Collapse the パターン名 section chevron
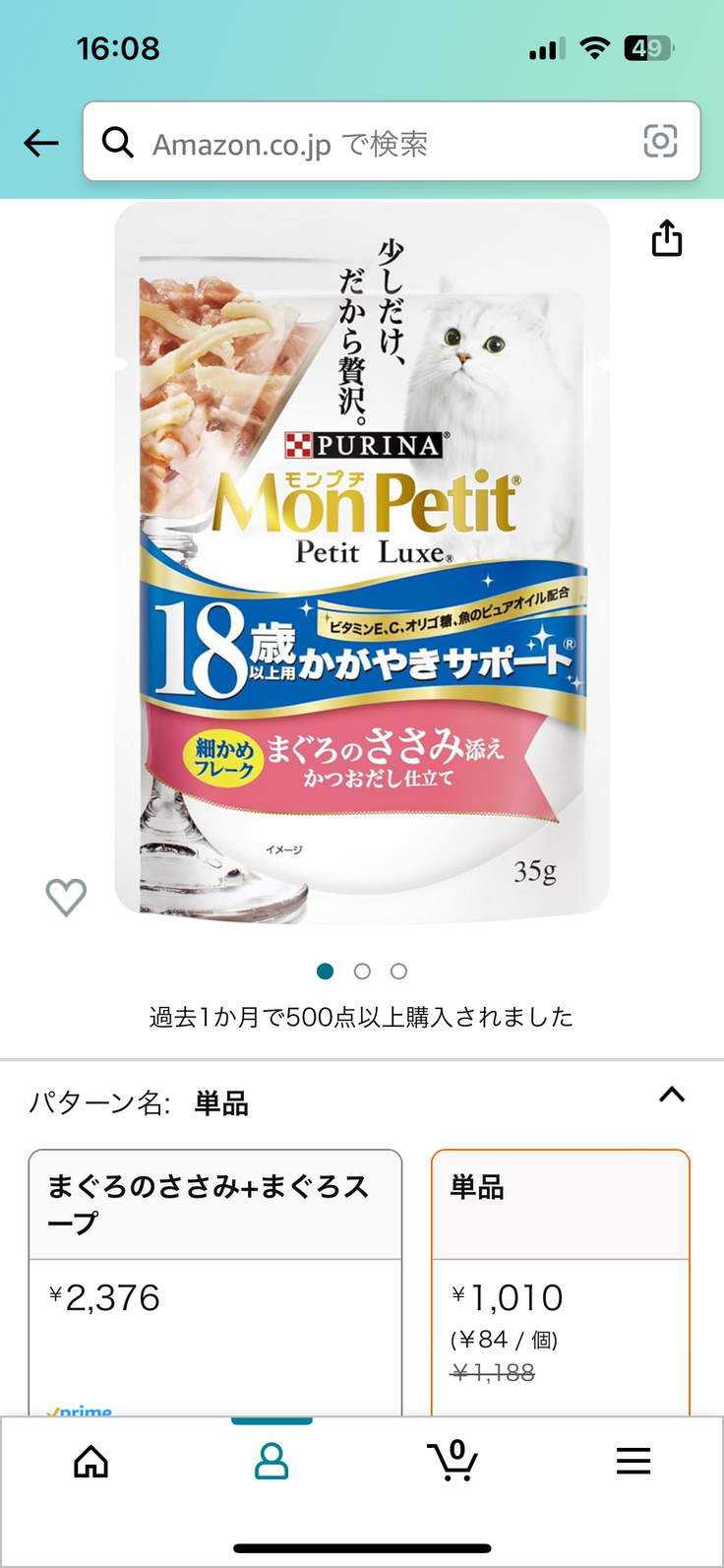This screenshot has width=724, height=1568. click(672, 1095)
